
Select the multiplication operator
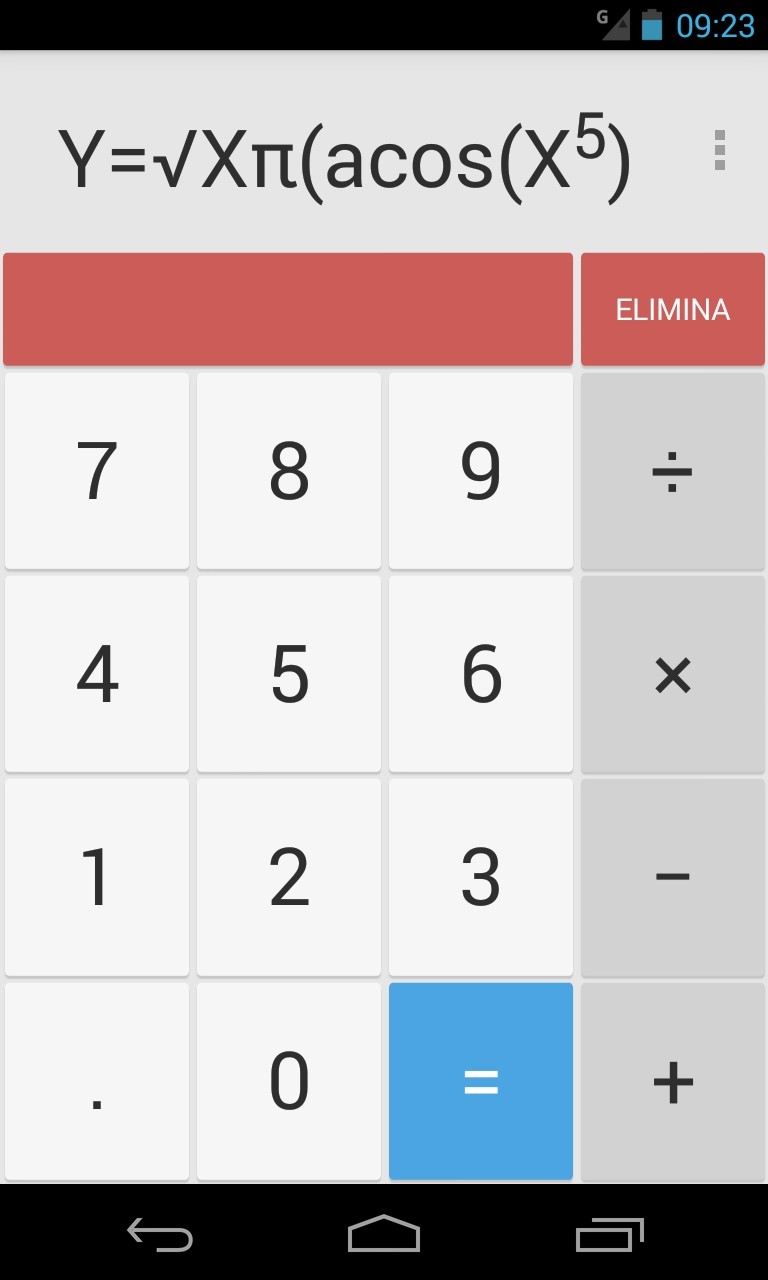pyautogui.click(x=672, y=674)
